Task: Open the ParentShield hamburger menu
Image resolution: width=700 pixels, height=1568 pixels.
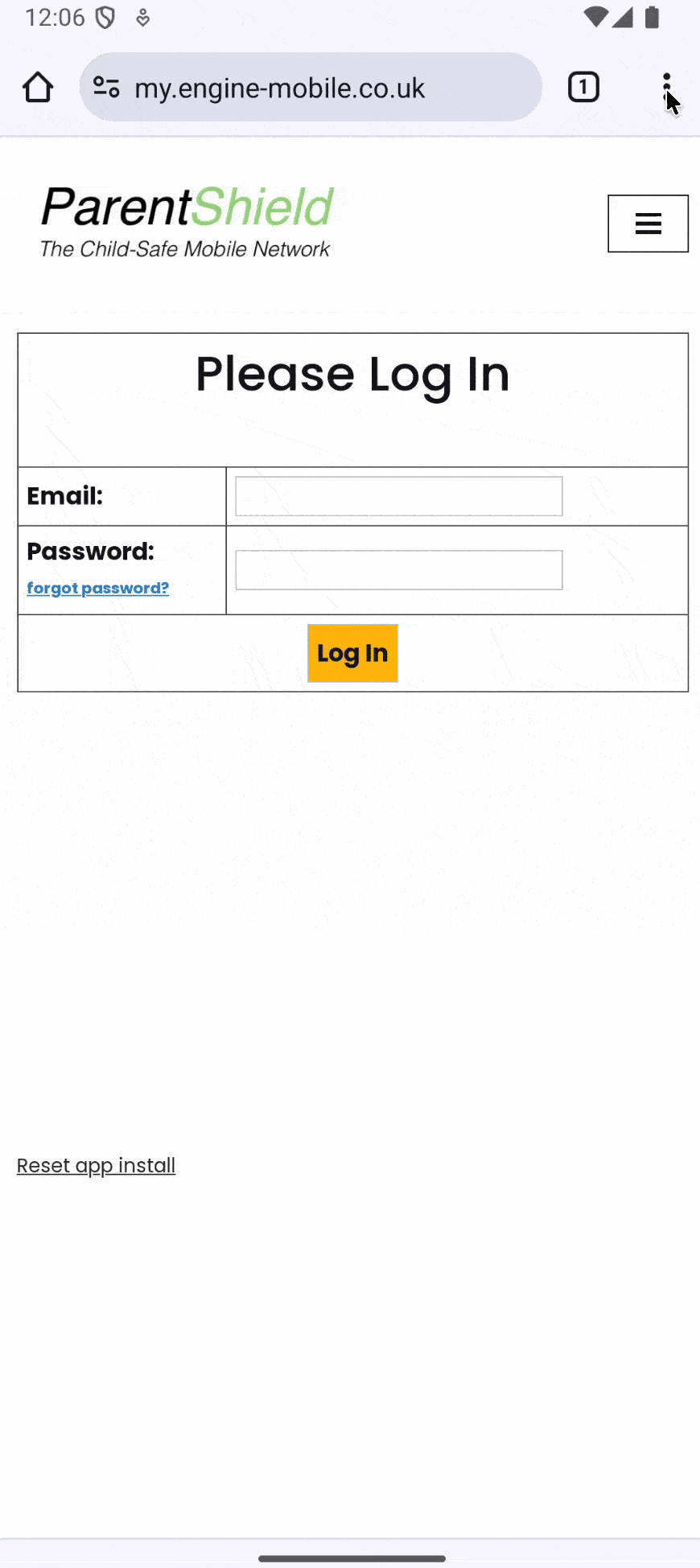Action: pos(648,224)
